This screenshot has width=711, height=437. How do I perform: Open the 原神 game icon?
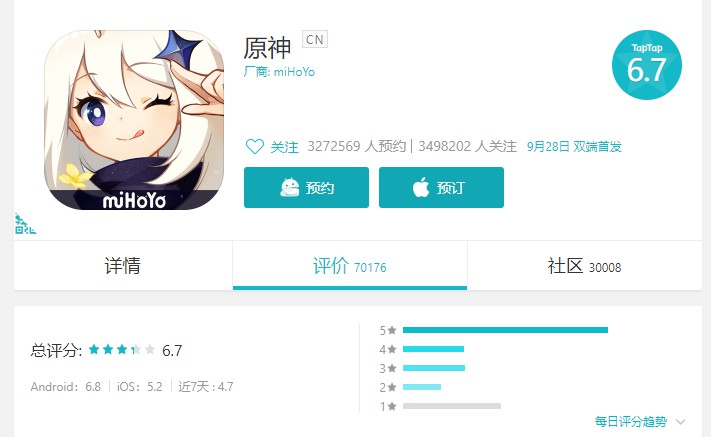tap(134, 120)
